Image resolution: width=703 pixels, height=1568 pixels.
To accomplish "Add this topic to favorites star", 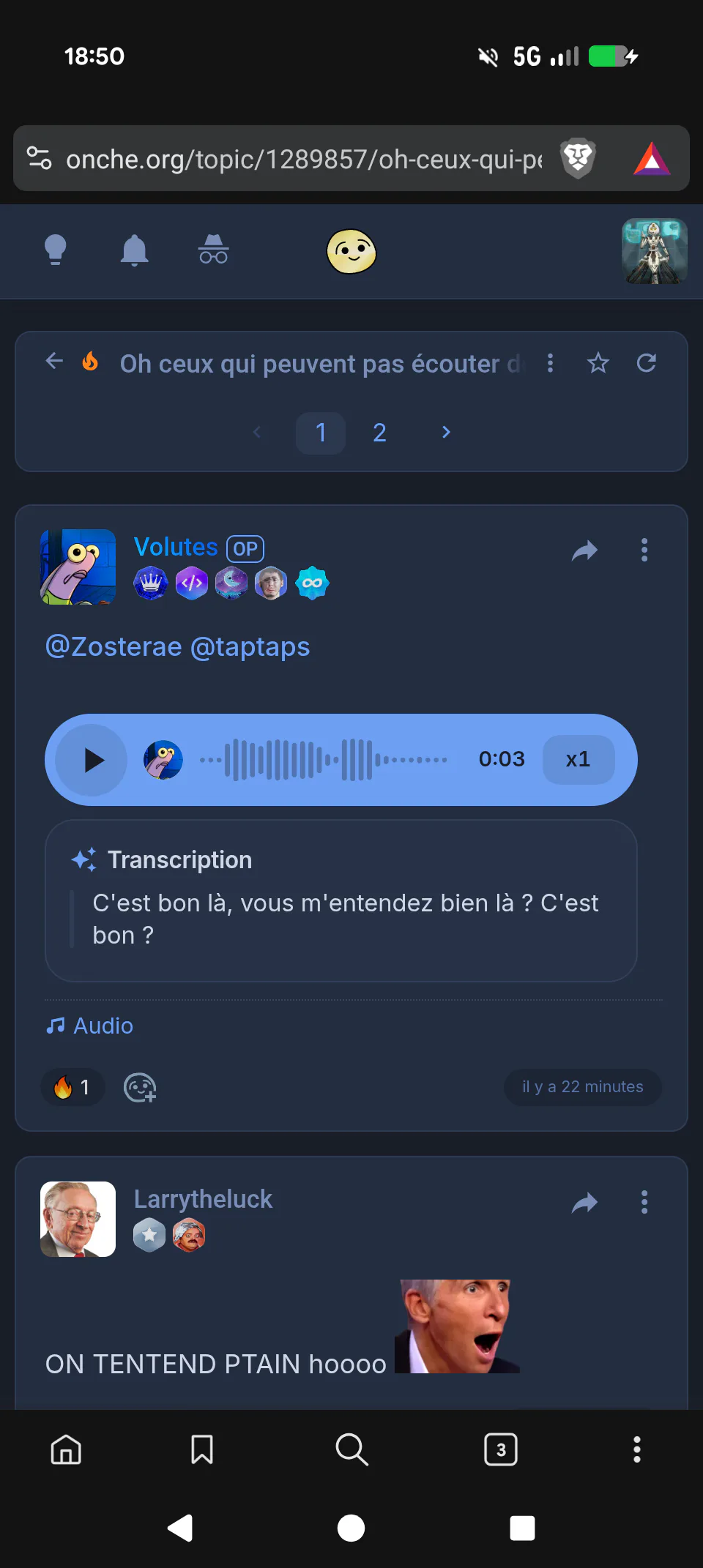I will [598, 363].
